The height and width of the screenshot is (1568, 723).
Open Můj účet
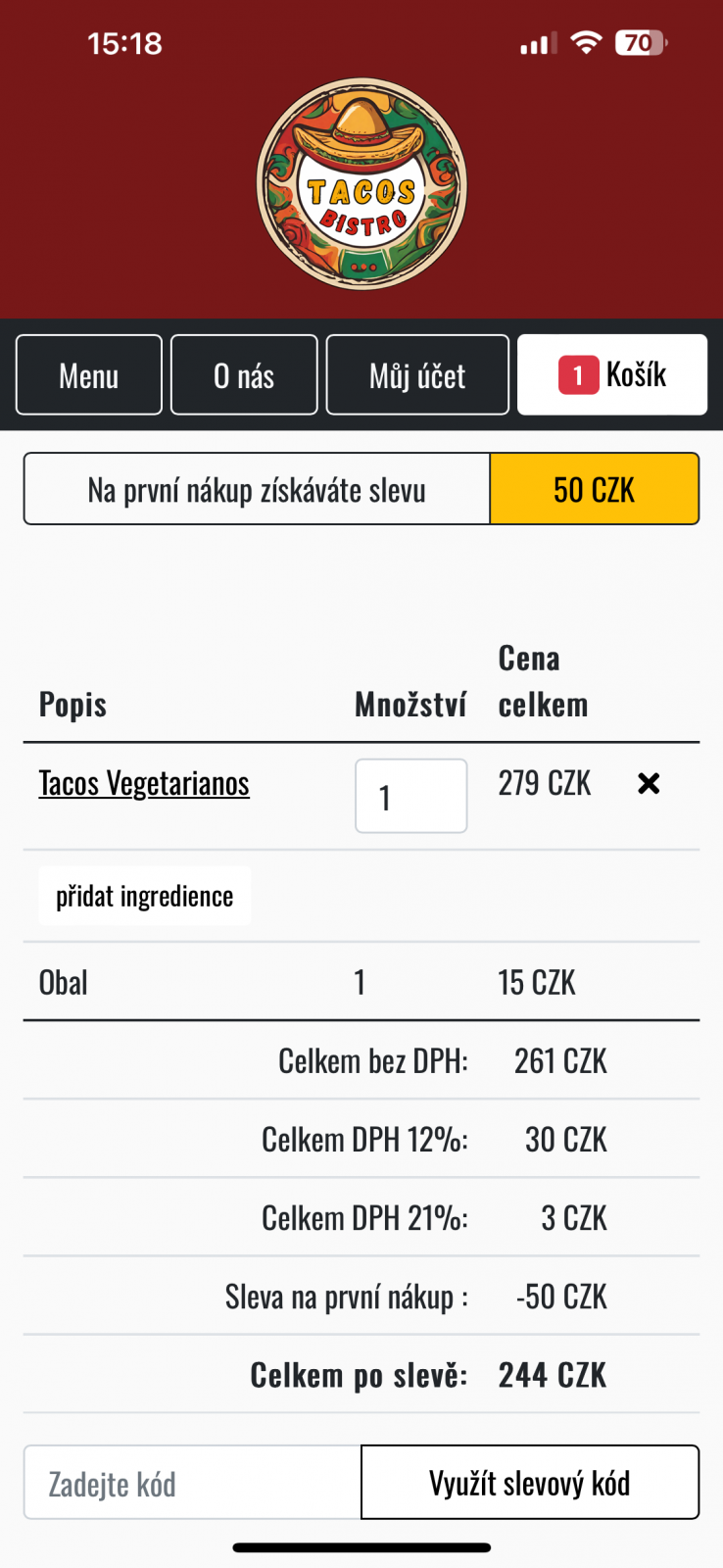click(417, 375)
